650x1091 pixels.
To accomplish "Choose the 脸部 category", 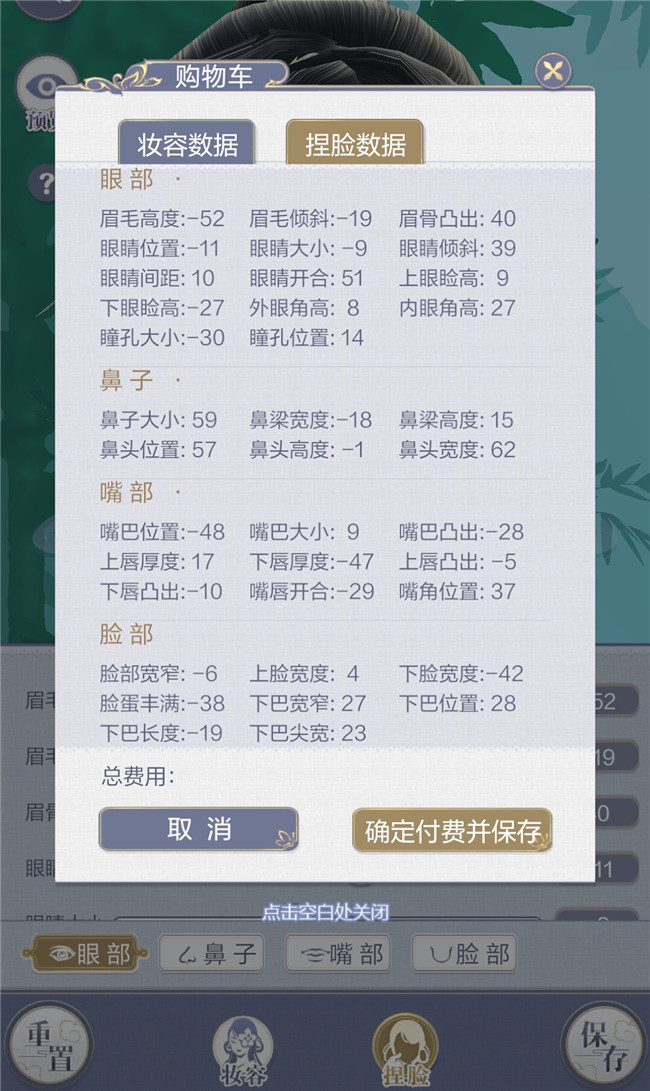I will pyautogui.click(x=463, y=954).
